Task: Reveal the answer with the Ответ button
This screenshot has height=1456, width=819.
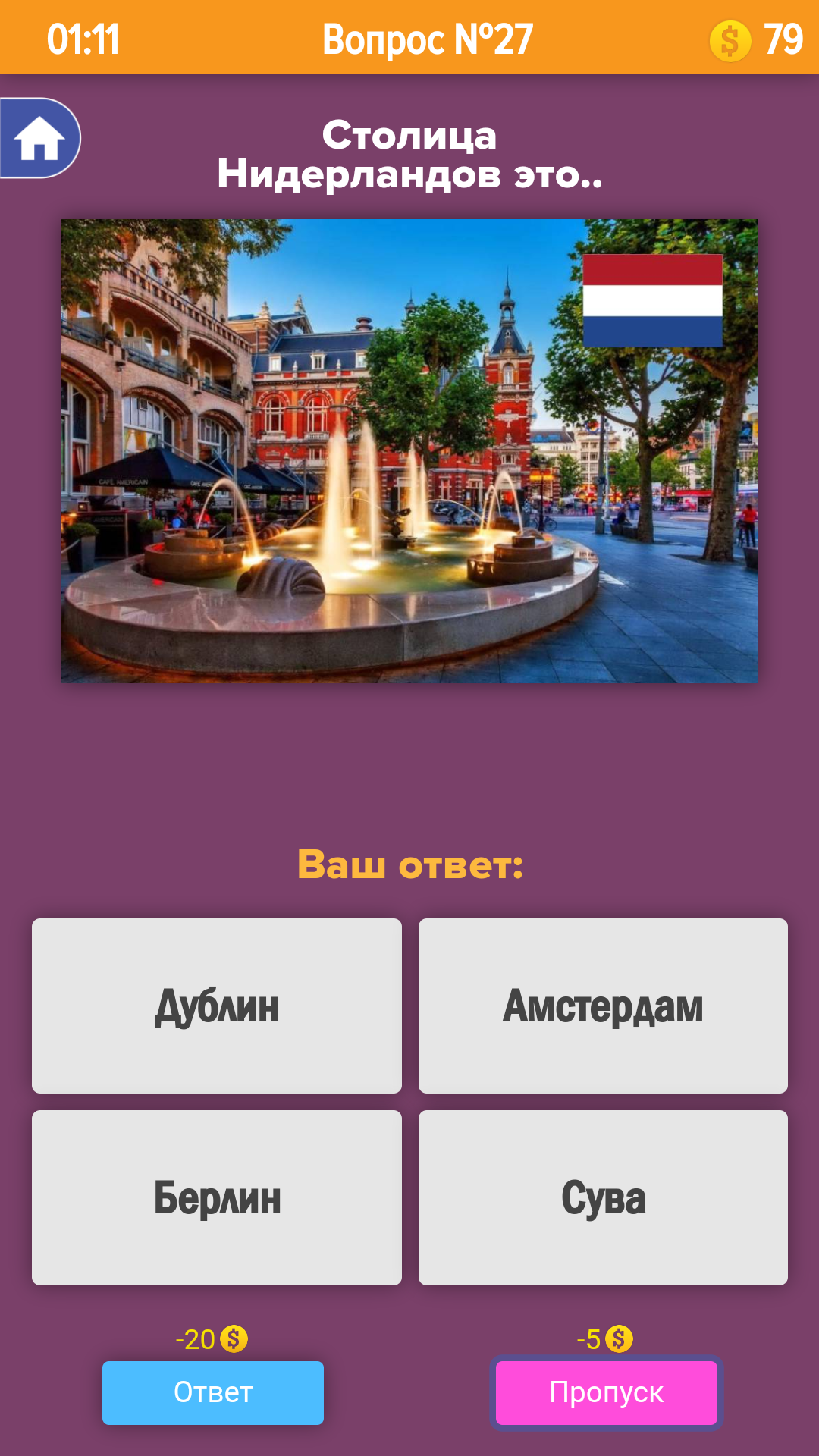Action: 213,1392
